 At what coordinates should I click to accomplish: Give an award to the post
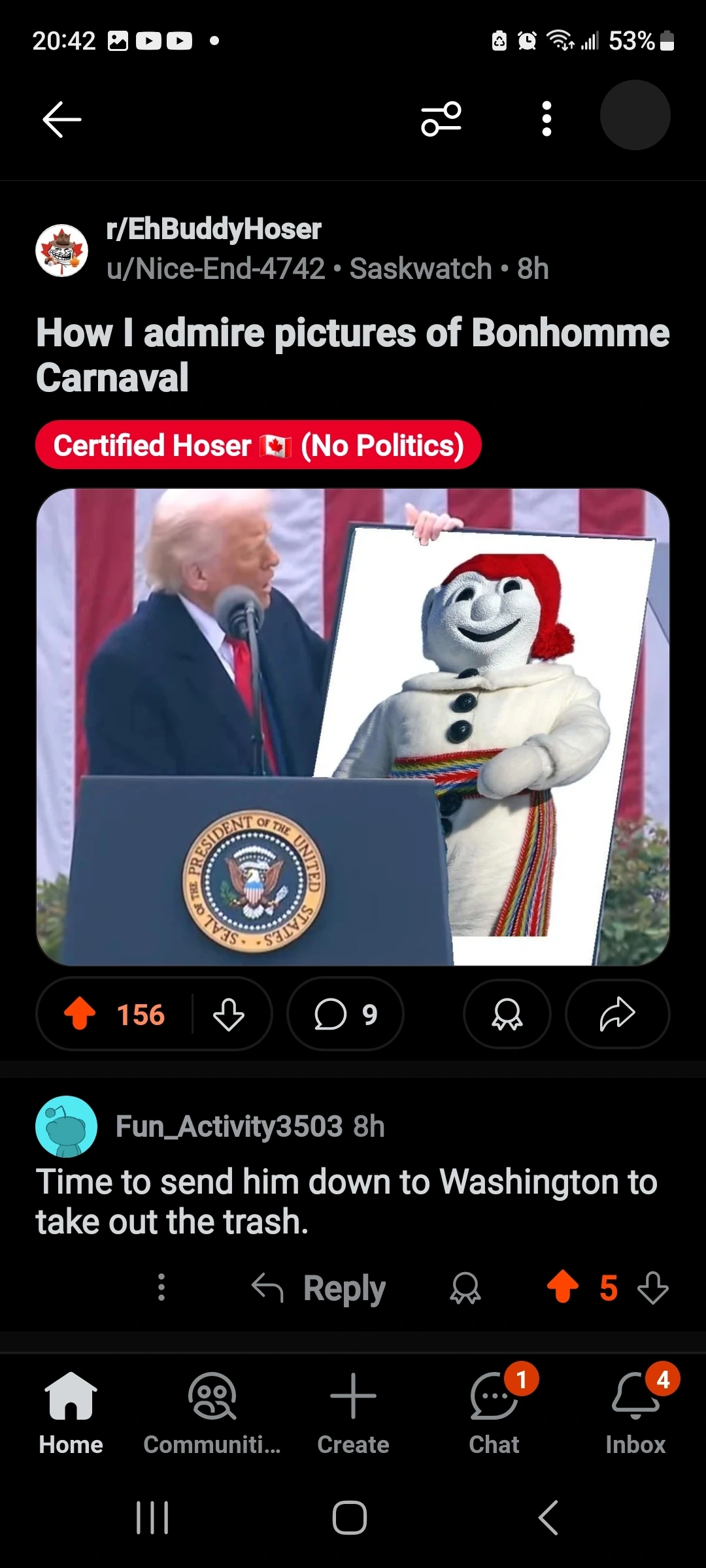(x=507, y=1015)
